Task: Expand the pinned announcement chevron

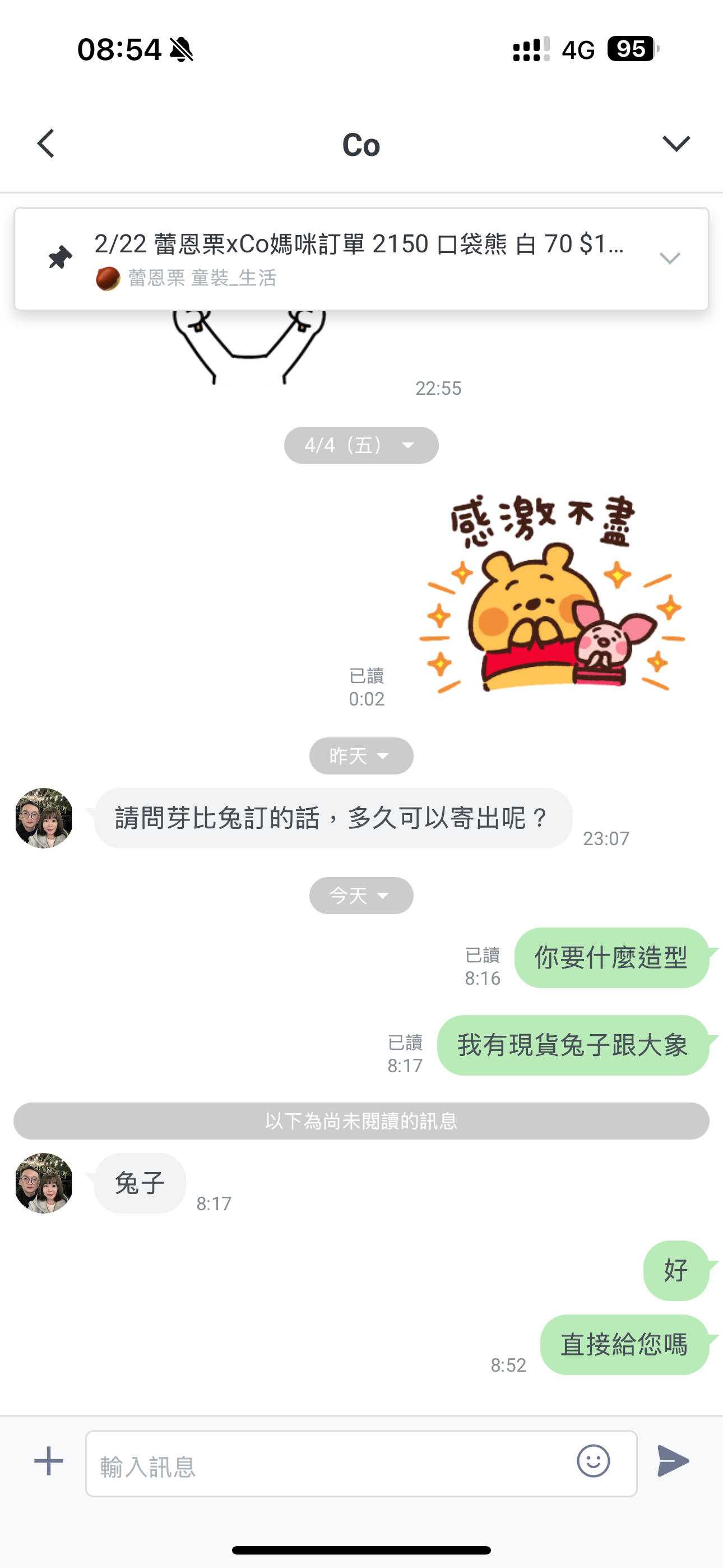Action: coord(669,259)
